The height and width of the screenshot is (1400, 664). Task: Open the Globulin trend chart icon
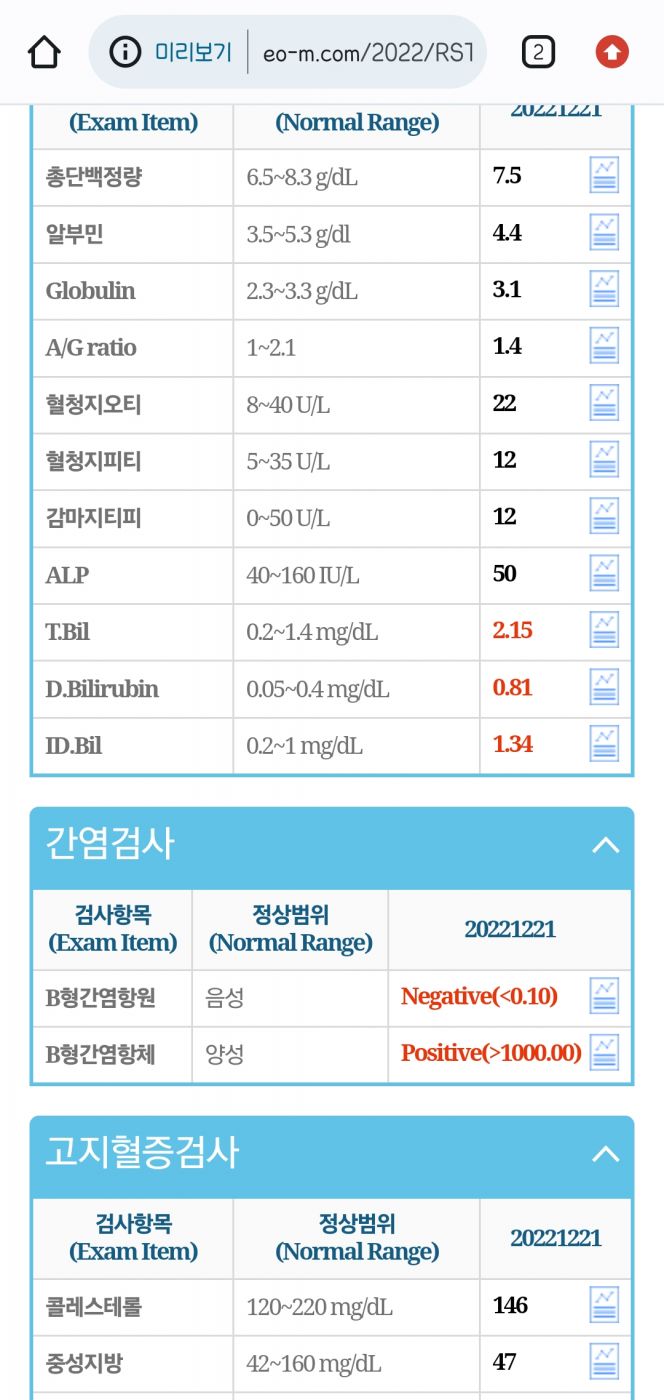[604, 289]
